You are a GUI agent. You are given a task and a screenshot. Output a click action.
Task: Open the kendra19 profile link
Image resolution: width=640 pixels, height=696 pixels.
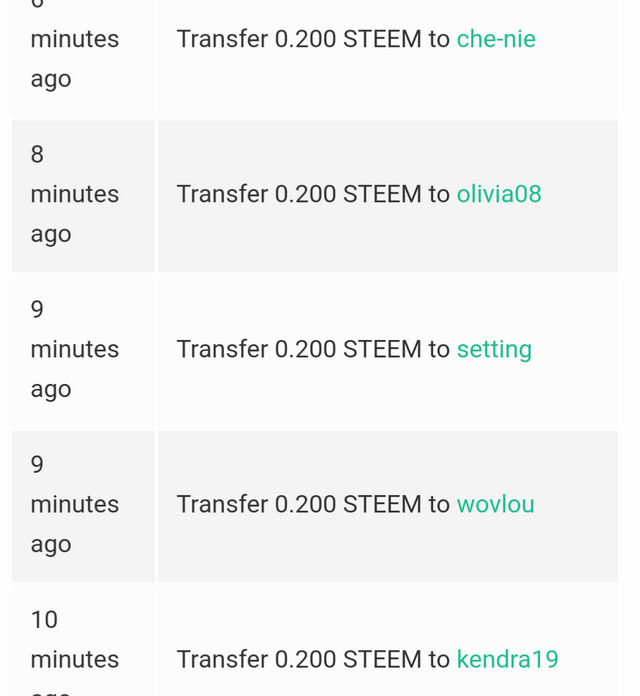pyautogui.click(x=507, y=659)
